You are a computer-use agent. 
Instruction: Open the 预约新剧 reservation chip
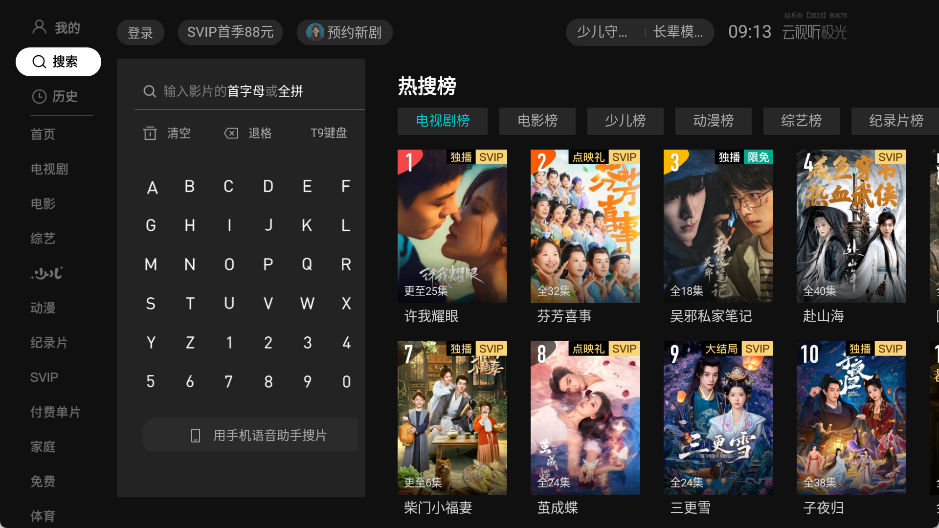tap(344, 32)
